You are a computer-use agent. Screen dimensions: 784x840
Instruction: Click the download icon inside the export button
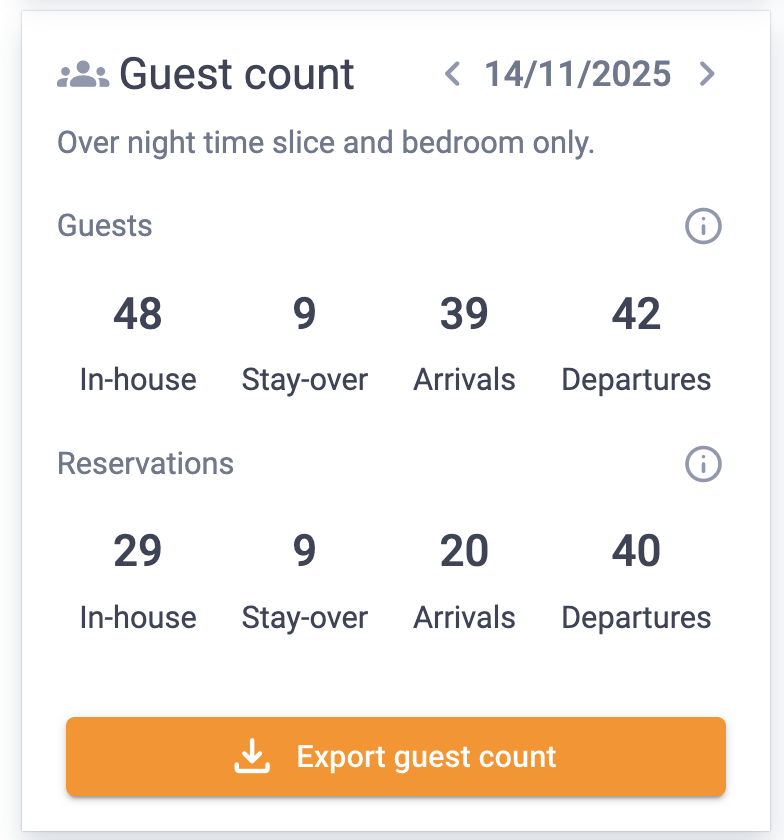[253, 757]
